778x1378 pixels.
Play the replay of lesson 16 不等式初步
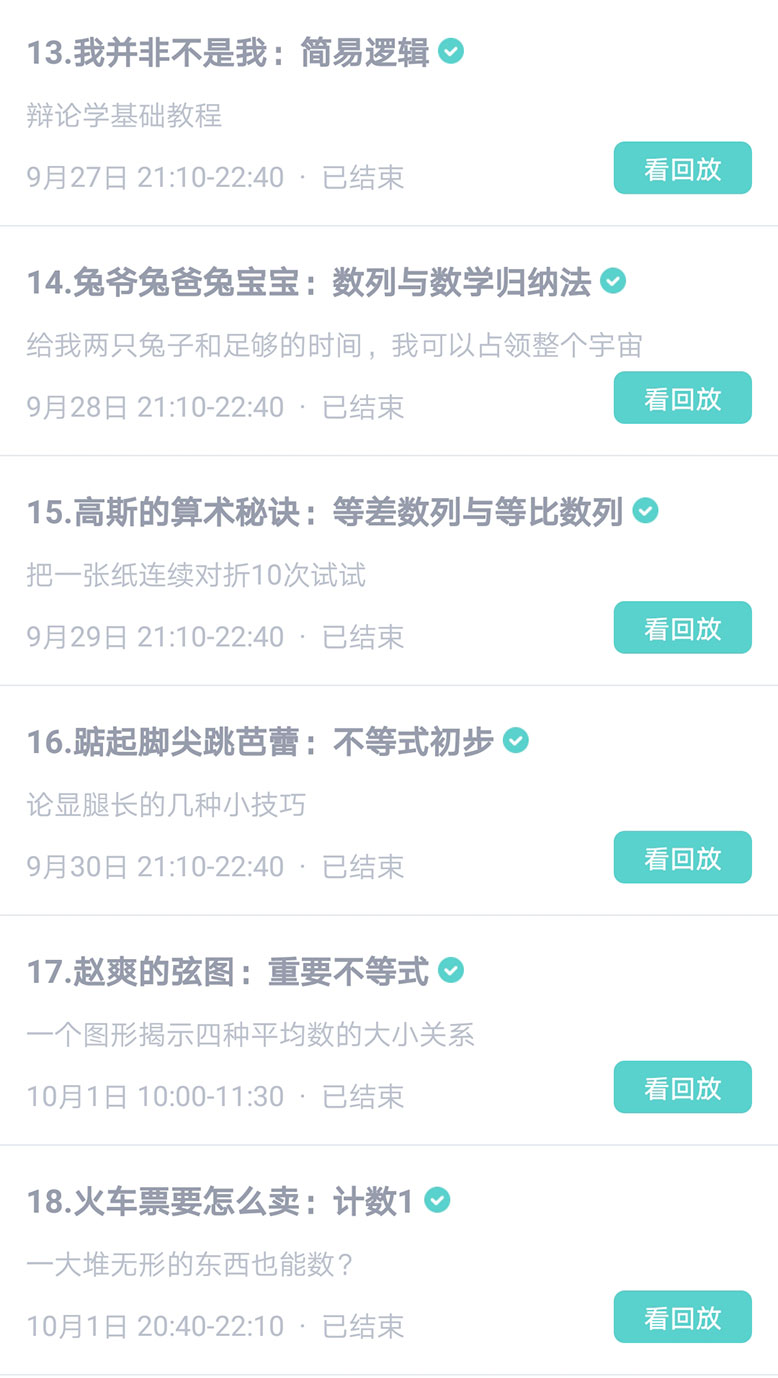click(682, 858)
